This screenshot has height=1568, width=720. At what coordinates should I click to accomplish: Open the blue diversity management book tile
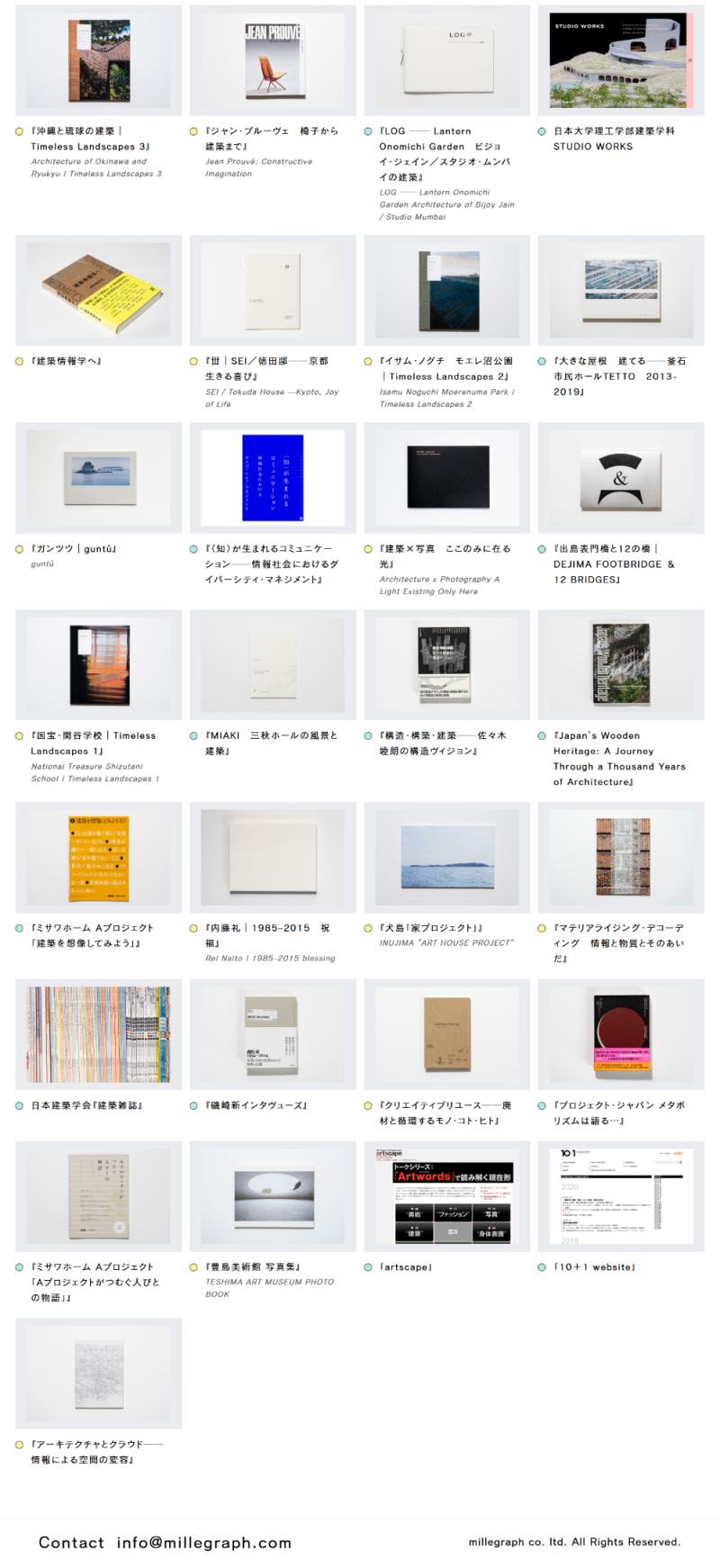pyautogui.click(x=273, y=478)
